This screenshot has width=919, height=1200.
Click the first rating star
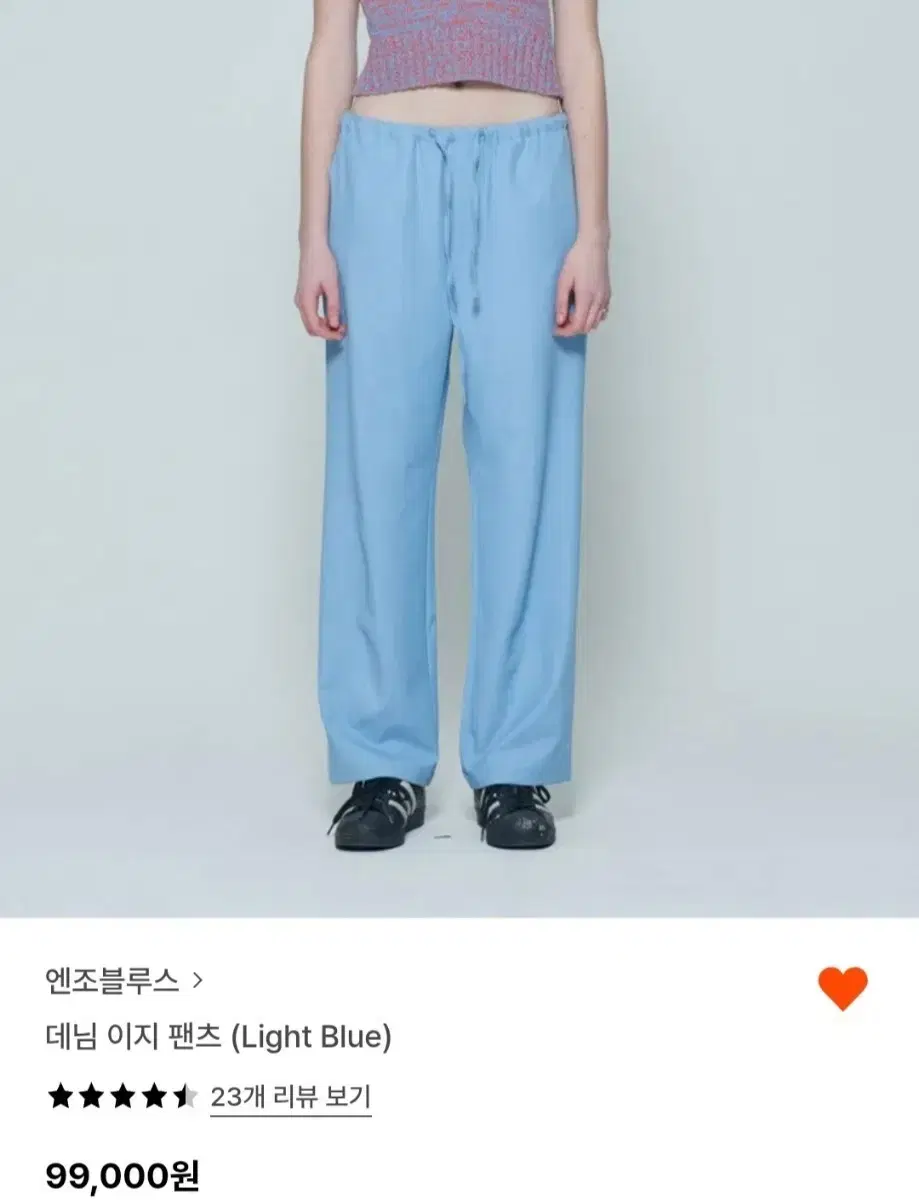[x=62, y=1096]
